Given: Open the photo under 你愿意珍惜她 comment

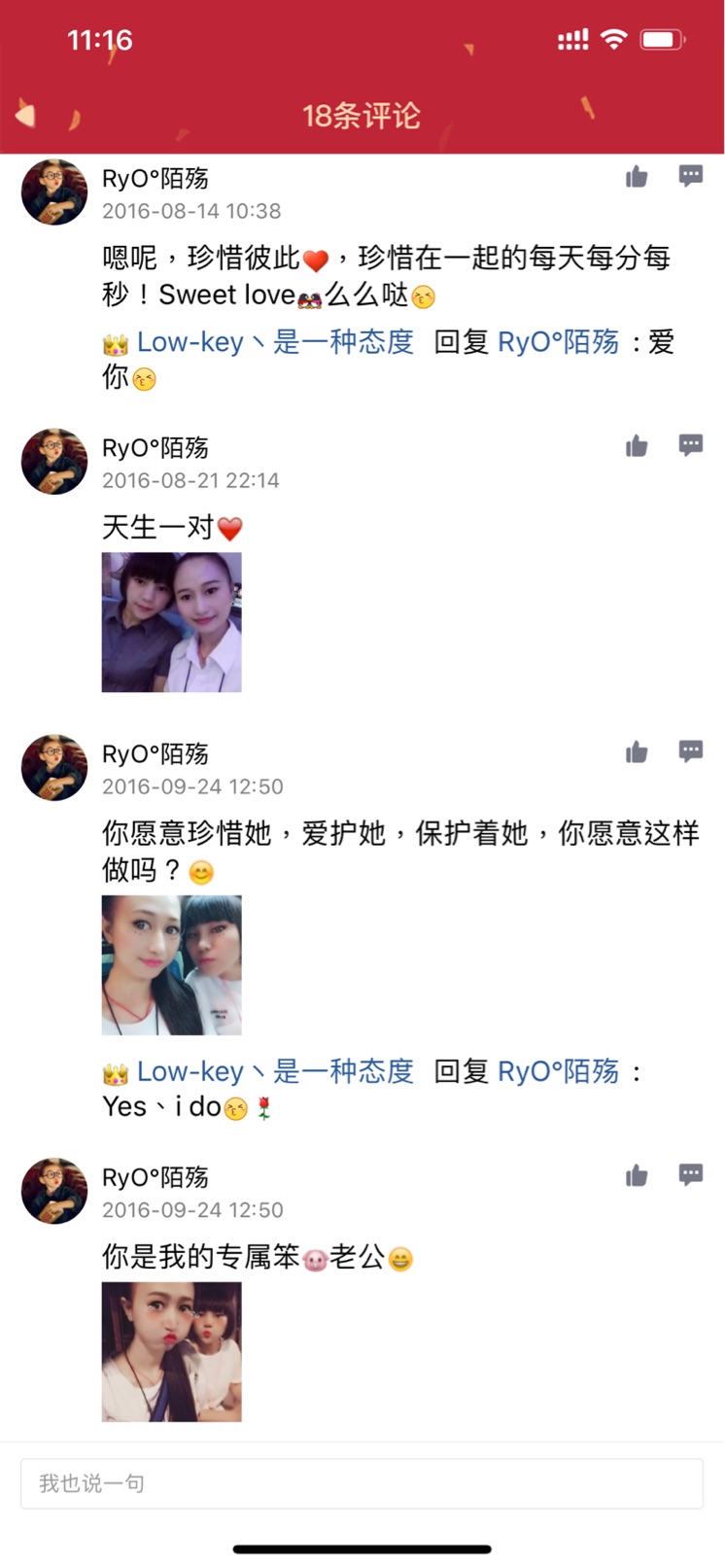Looking at the screenshot, I should pyautogui.click(x=172, y=964).
